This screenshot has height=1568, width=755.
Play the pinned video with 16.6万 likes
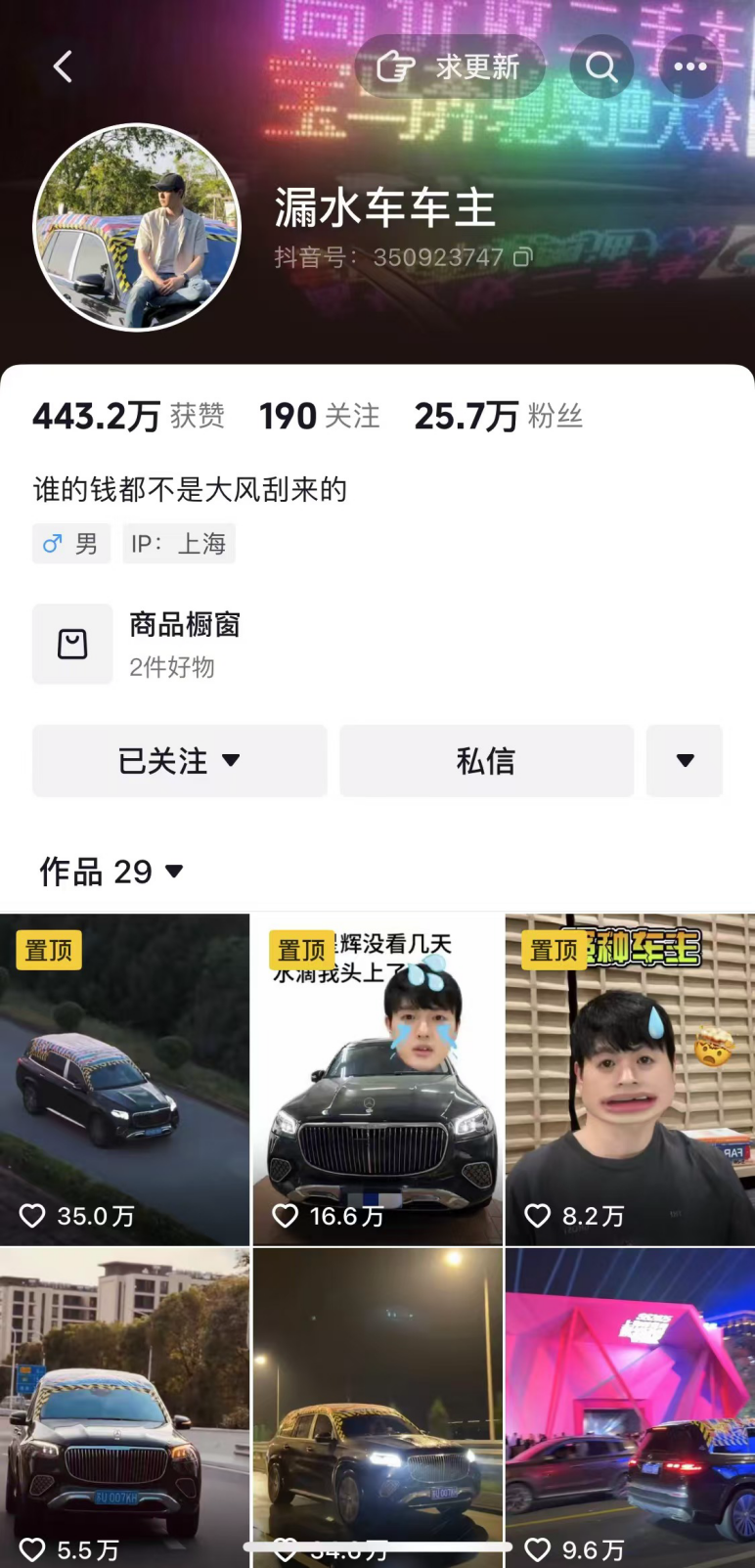tap(377, 1079)
